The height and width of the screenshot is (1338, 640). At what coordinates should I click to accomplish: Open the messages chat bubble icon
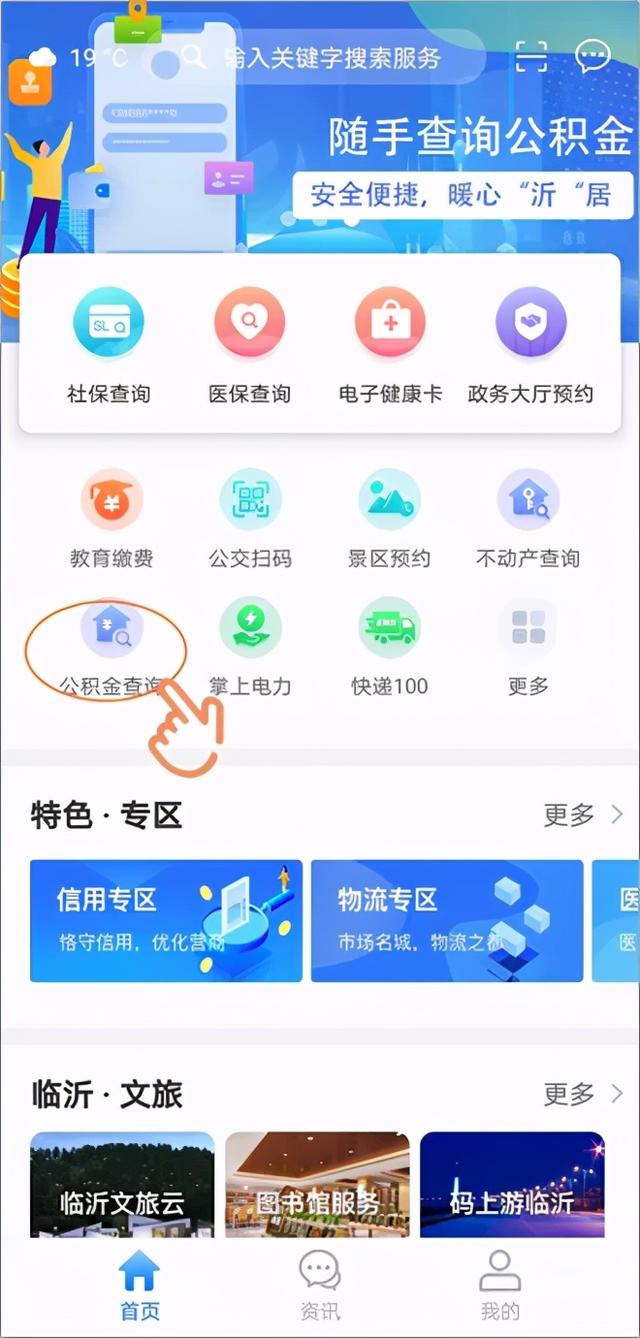click(593, 57)
